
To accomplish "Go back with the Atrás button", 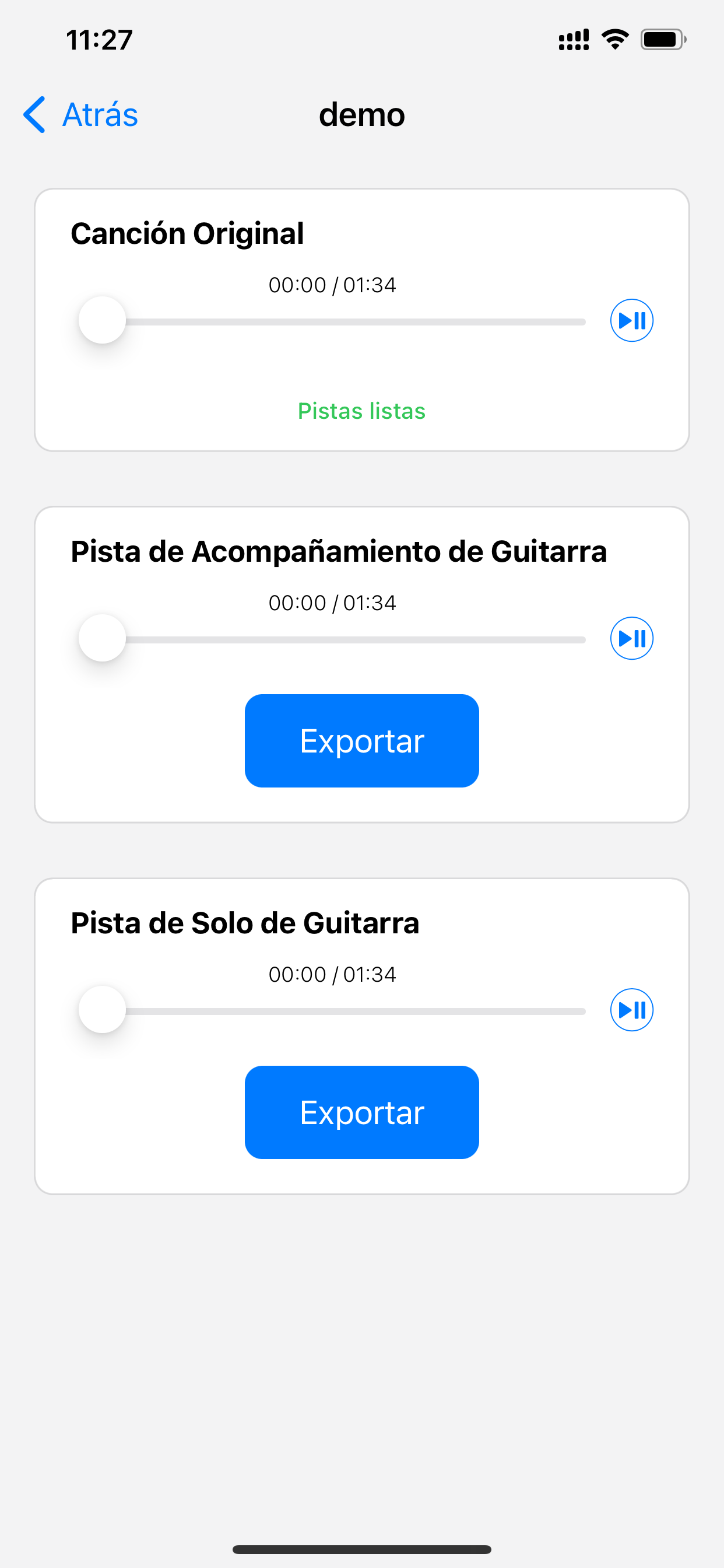I will click(x=80, y=114).
